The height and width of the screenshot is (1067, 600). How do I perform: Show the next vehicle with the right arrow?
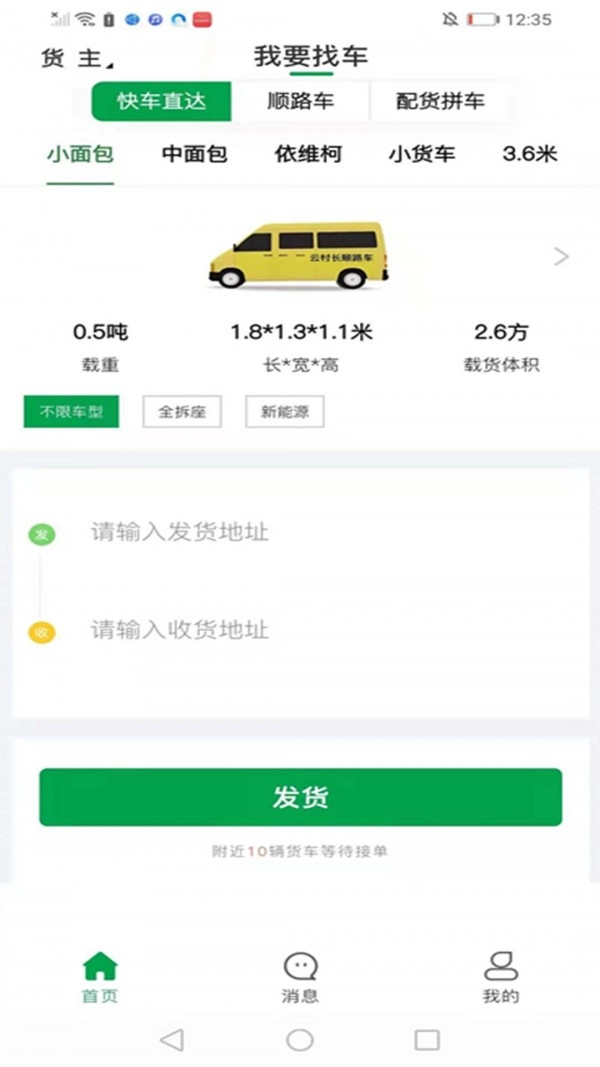click(561, 257)
